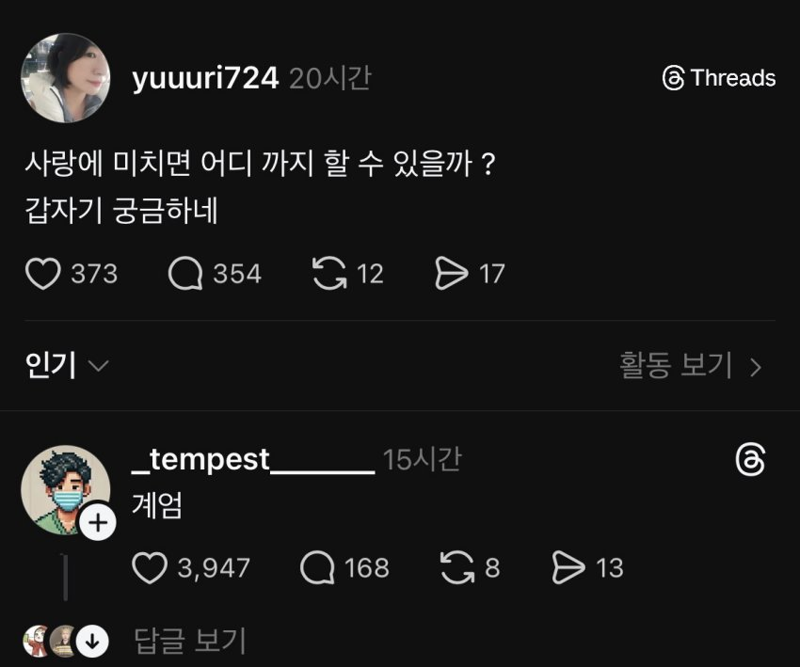Open the yuuuri724 username link
Viewport: 800px width, 667px height.
(205, 79)
